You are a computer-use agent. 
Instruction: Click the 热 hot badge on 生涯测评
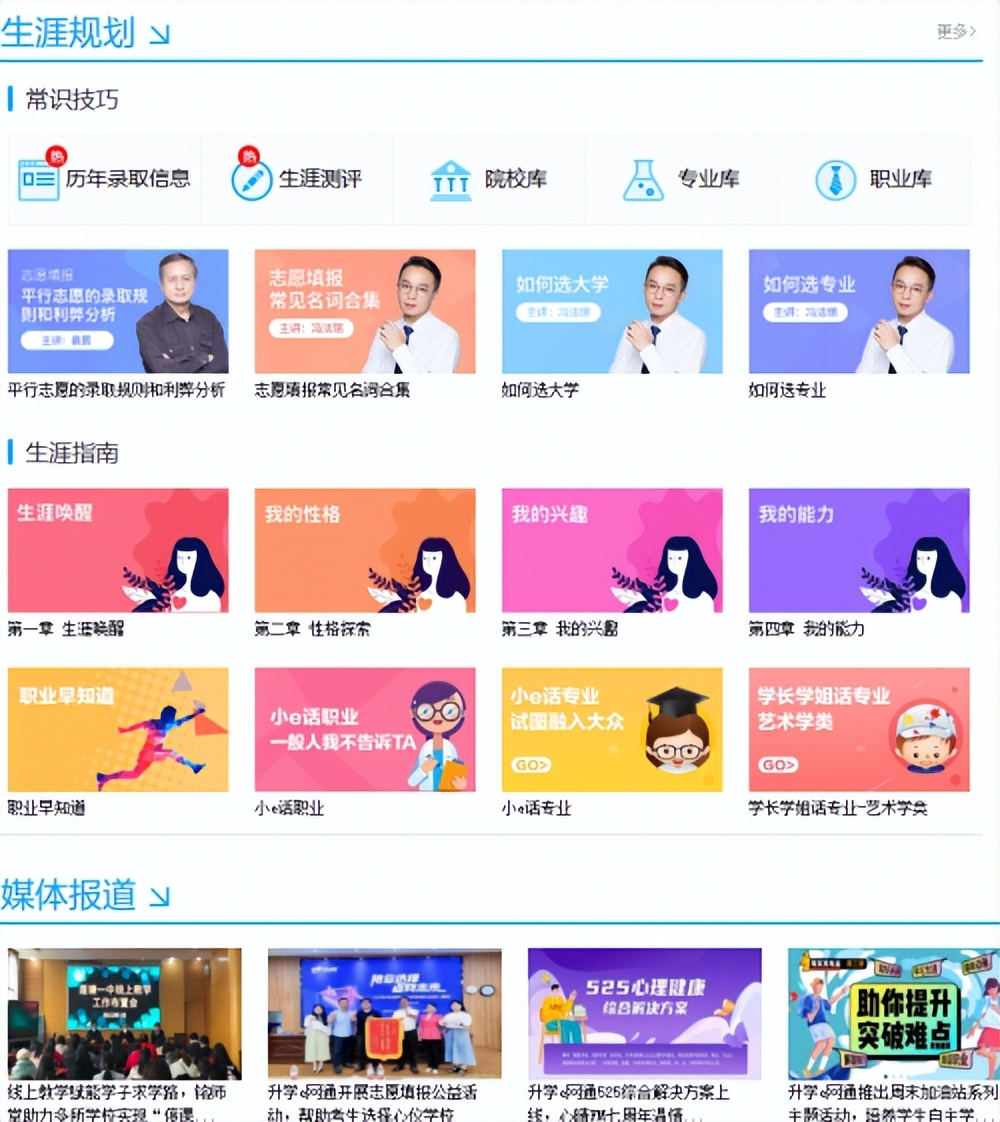tap(249, 156)
